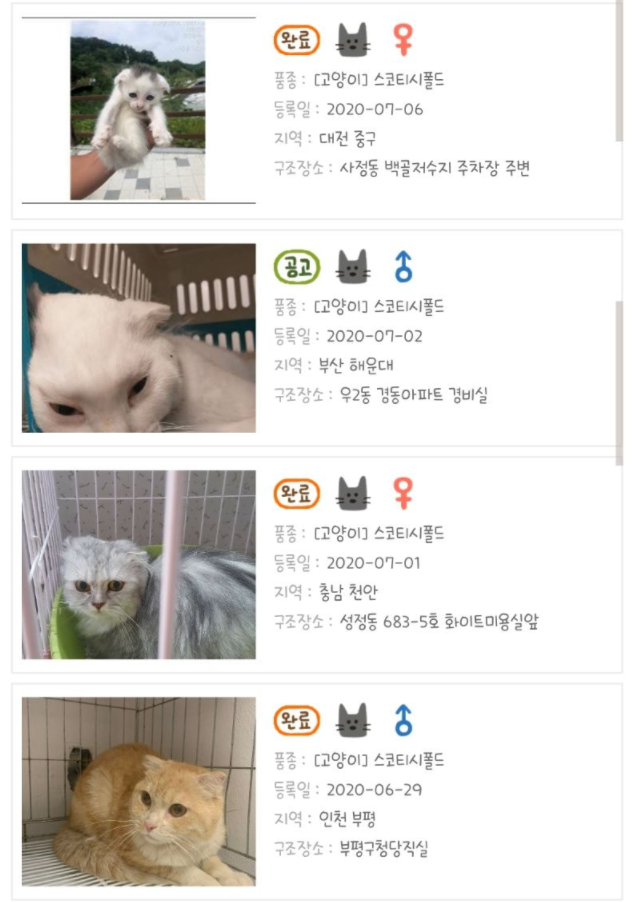This screenshot has height=902, width=632.
Task: Open the 인천 부평 orange cat listing
Action: [x=138, y=791]
